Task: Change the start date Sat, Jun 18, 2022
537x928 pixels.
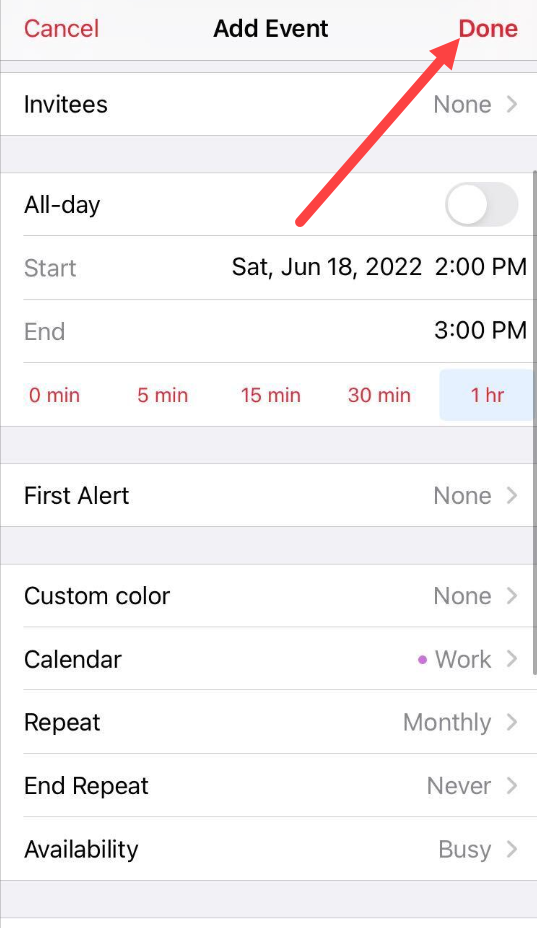Action: click(326, 267)
